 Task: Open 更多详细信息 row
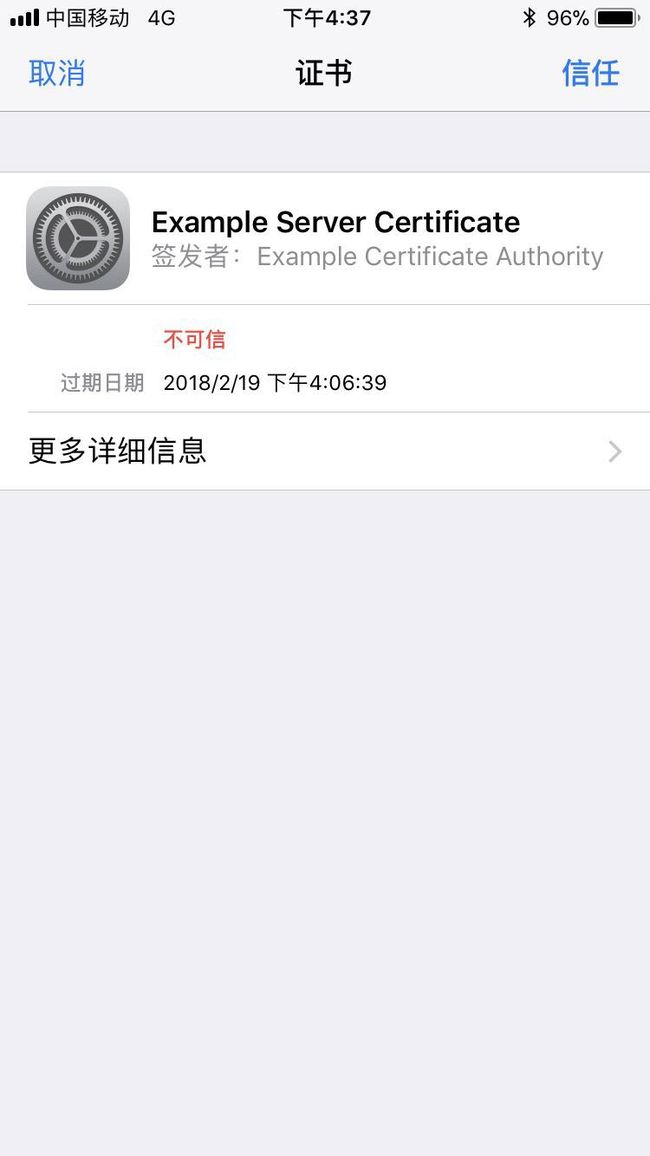(325, 451)
